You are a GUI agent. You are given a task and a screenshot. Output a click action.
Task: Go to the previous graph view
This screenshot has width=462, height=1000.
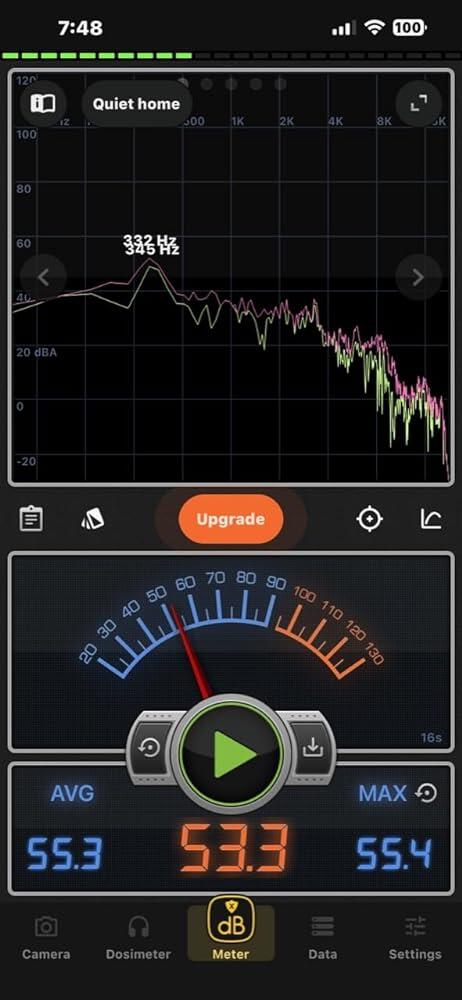(x=43, y=277)
